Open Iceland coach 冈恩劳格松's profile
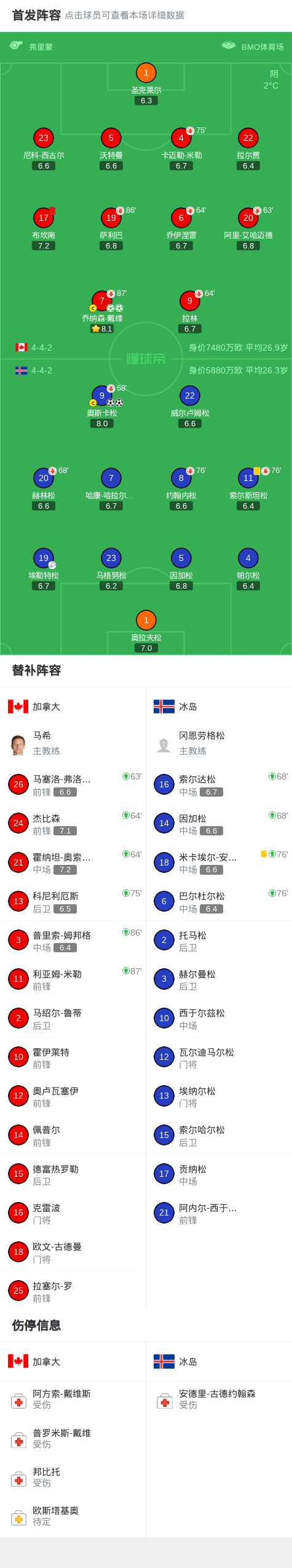This screenshot has height=1568, width=292. pyautogui.click(x=219, y=743)
